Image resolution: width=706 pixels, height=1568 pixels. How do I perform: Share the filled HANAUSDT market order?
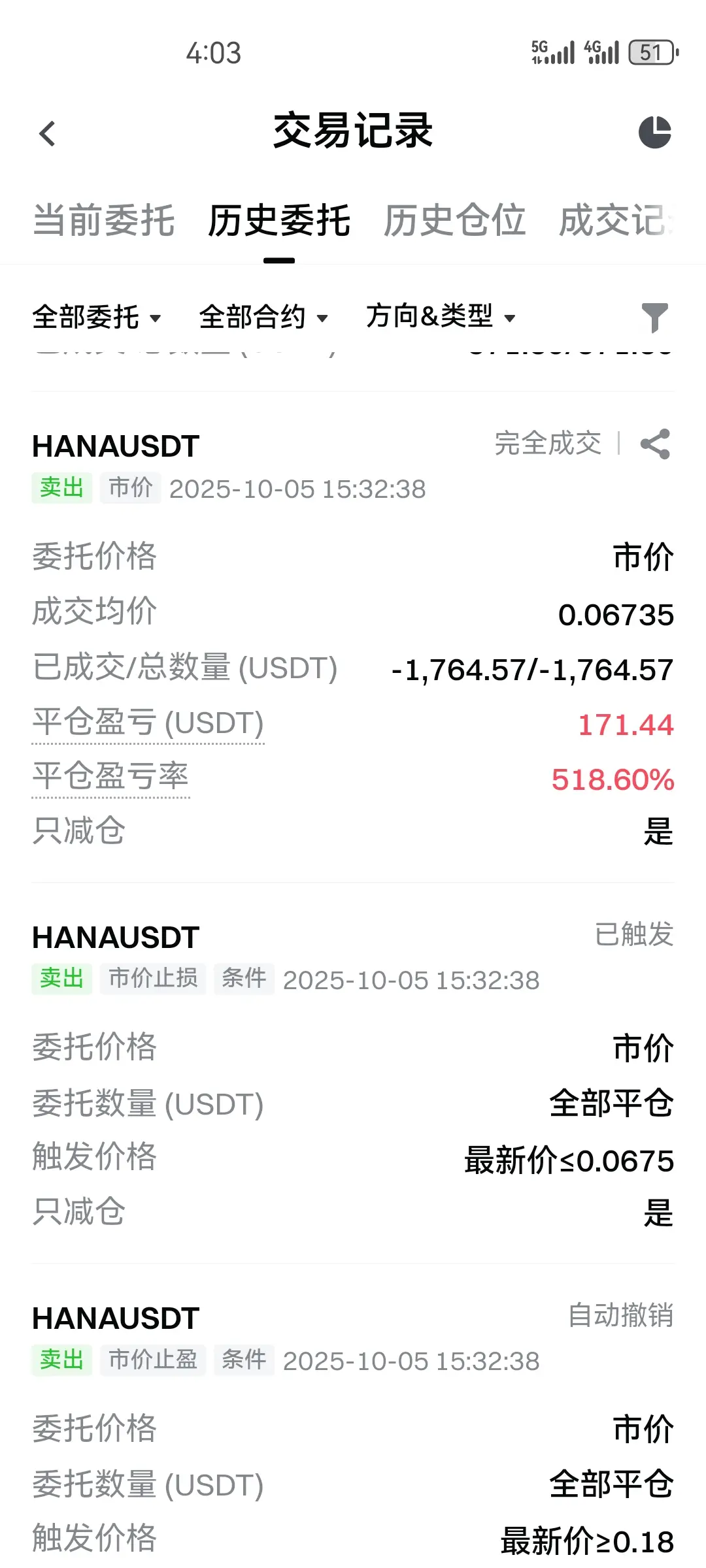point(656,444)
